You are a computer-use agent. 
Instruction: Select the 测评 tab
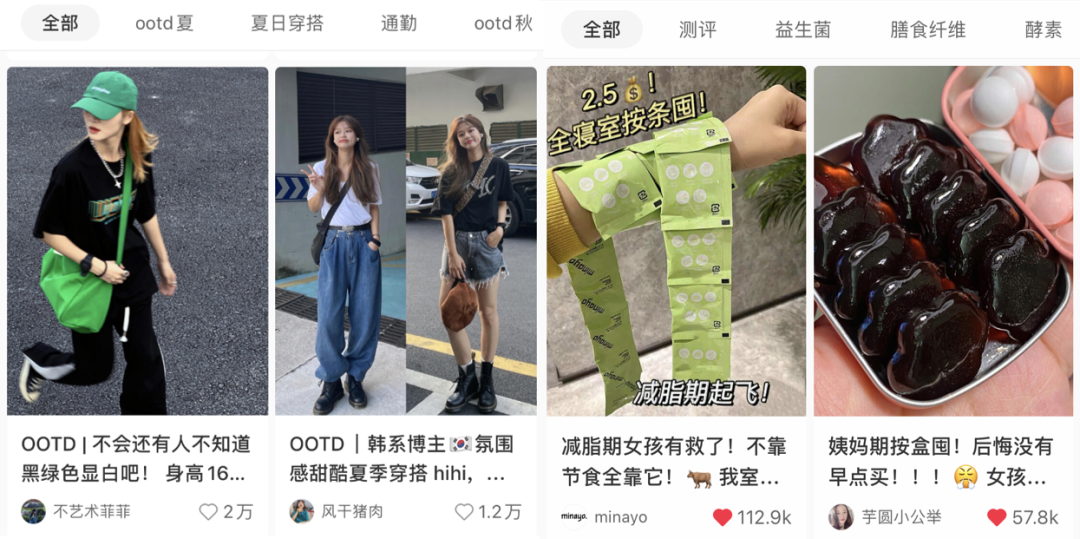(x=697, y=30)
